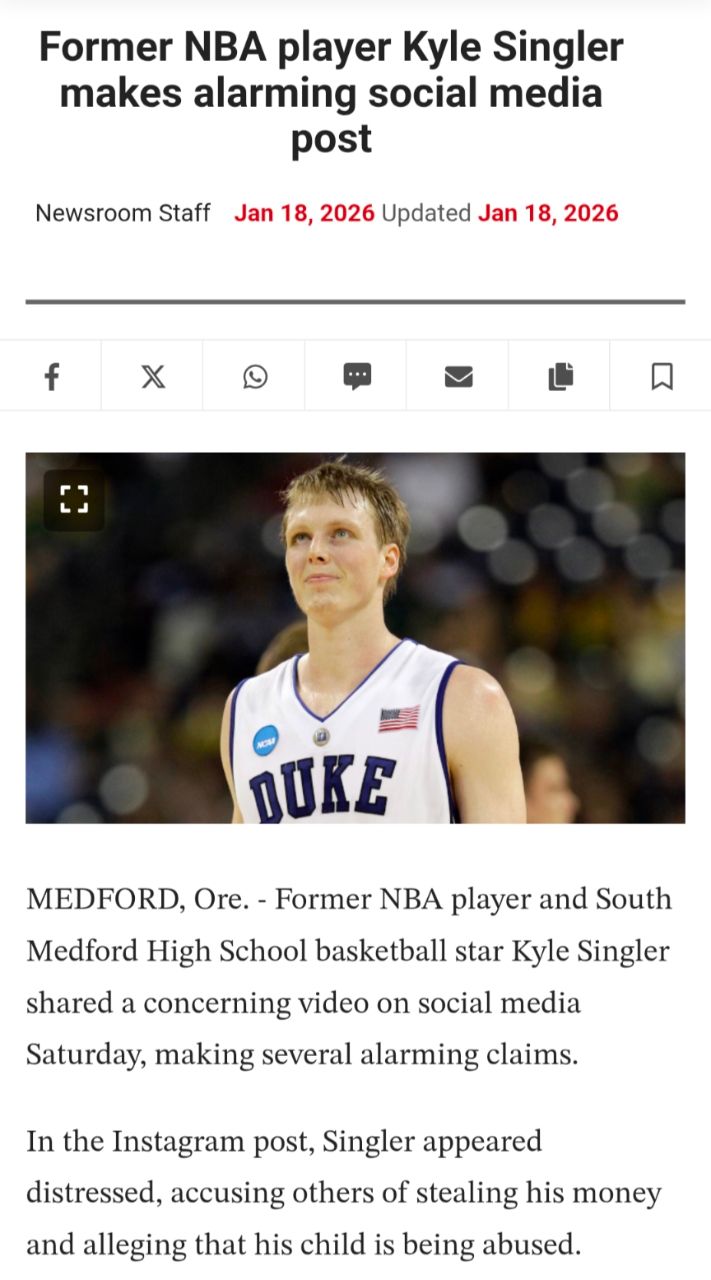711x1280 pixels.
Task: Expand the article photo to fullscreen
Action: coord(74,499)
